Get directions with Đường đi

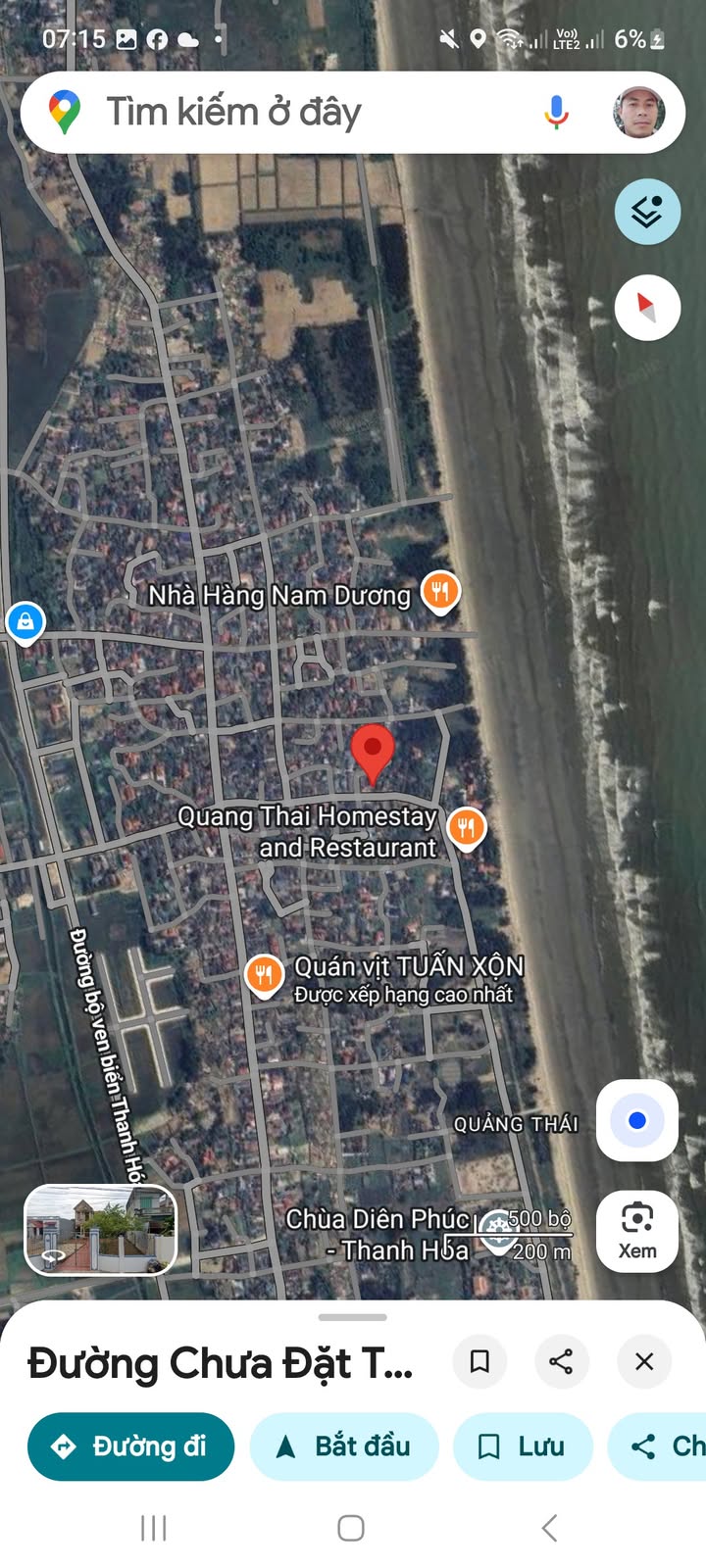click(130, 1446)
